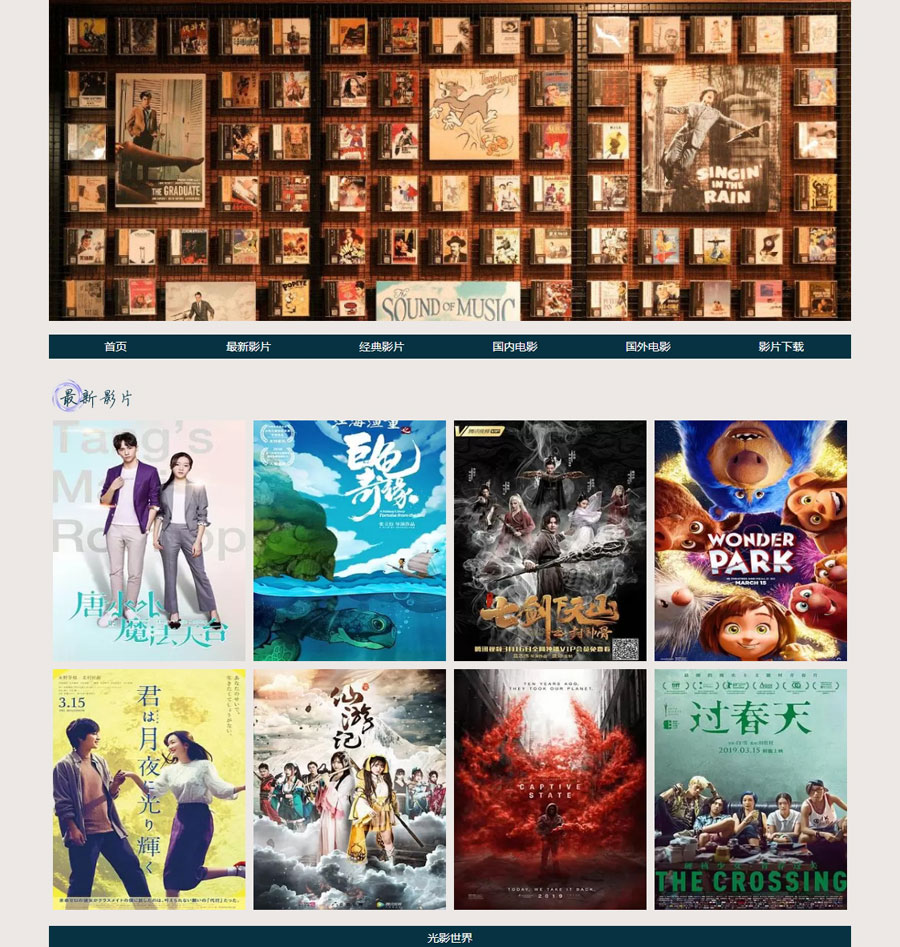900x947 pixels.
Task: Select the 国内电影 nav item
Action: pos(515,347)
